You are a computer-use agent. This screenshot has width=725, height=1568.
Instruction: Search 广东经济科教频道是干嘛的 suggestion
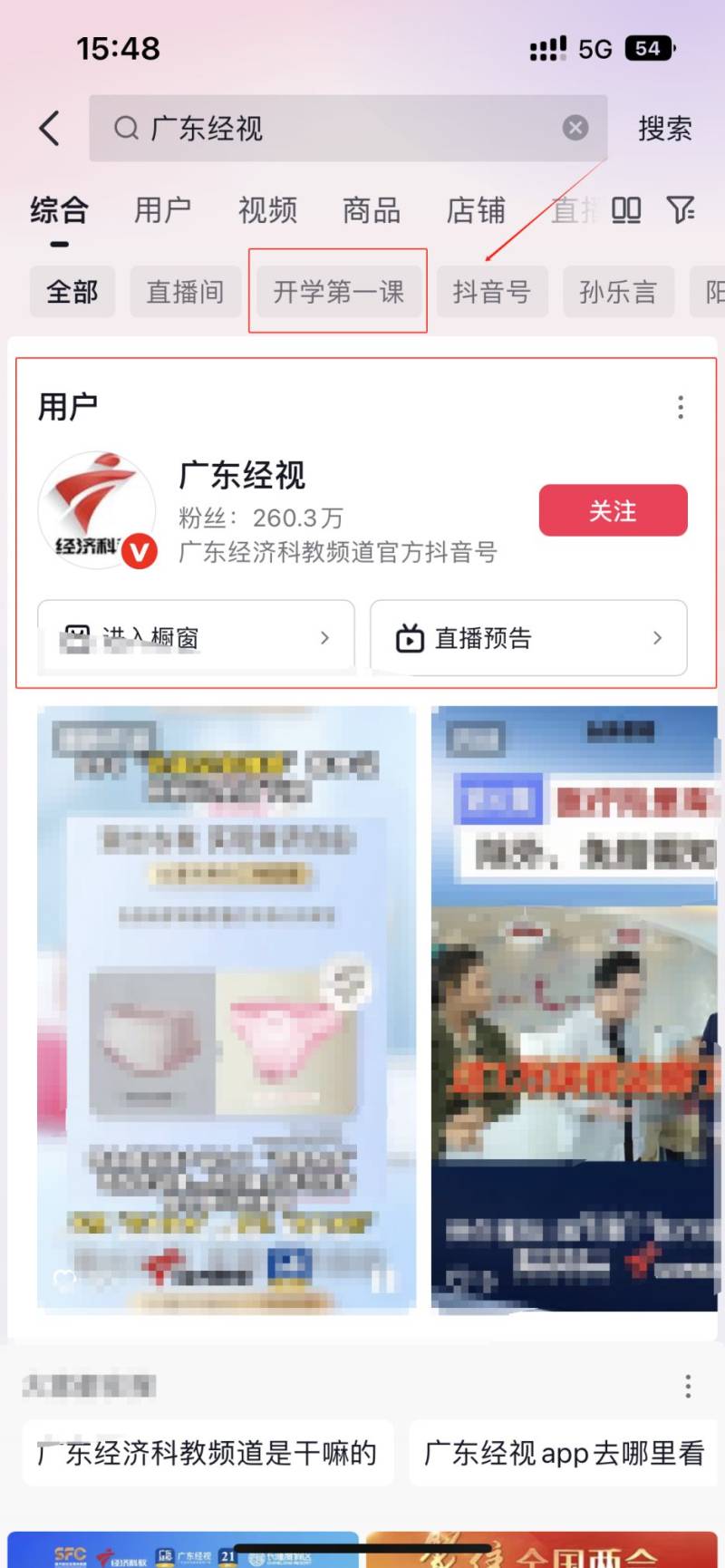[x=208, y=1453]
